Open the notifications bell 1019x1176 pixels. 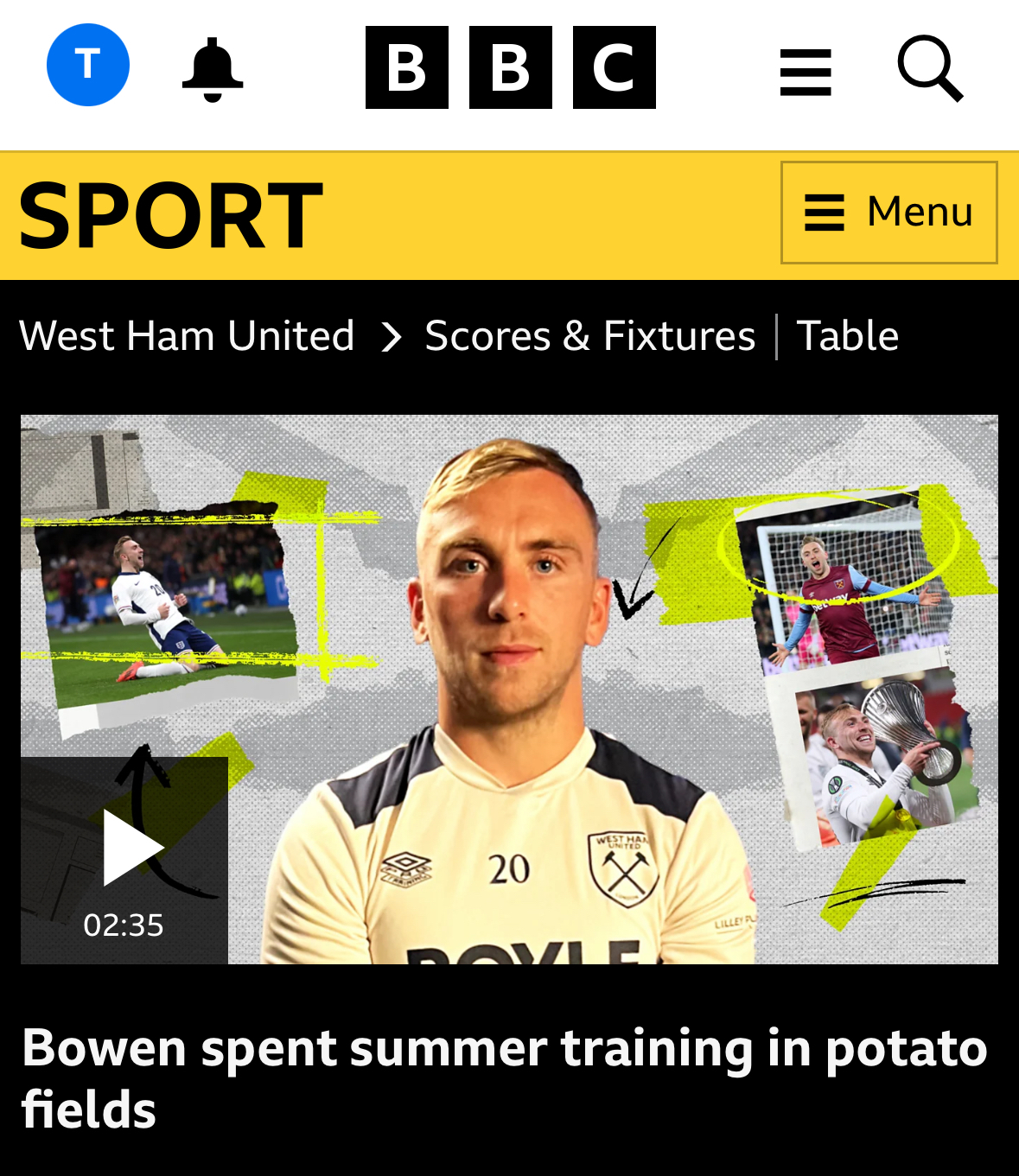point(212,69)
